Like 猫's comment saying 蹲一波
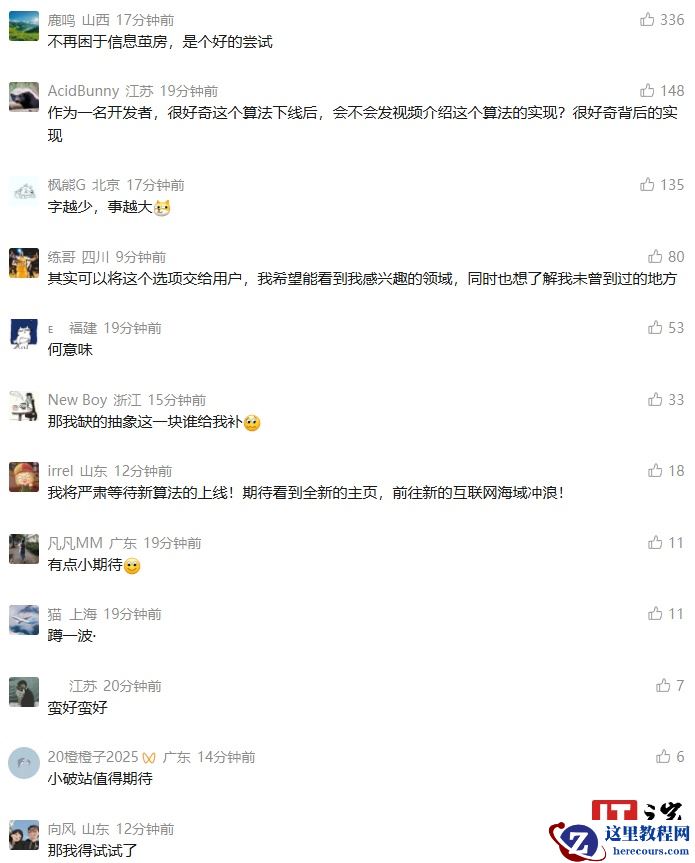This screenshot has height=863, width=695. [x=655, y=614]
